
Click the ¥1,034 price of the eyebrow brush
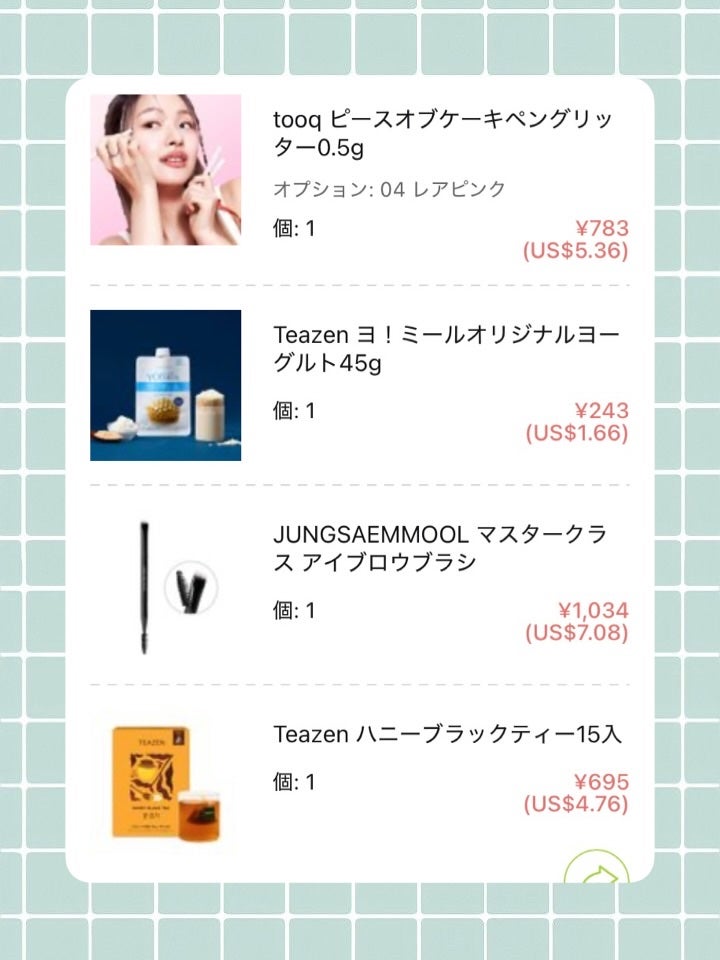[x=592, y=608]
